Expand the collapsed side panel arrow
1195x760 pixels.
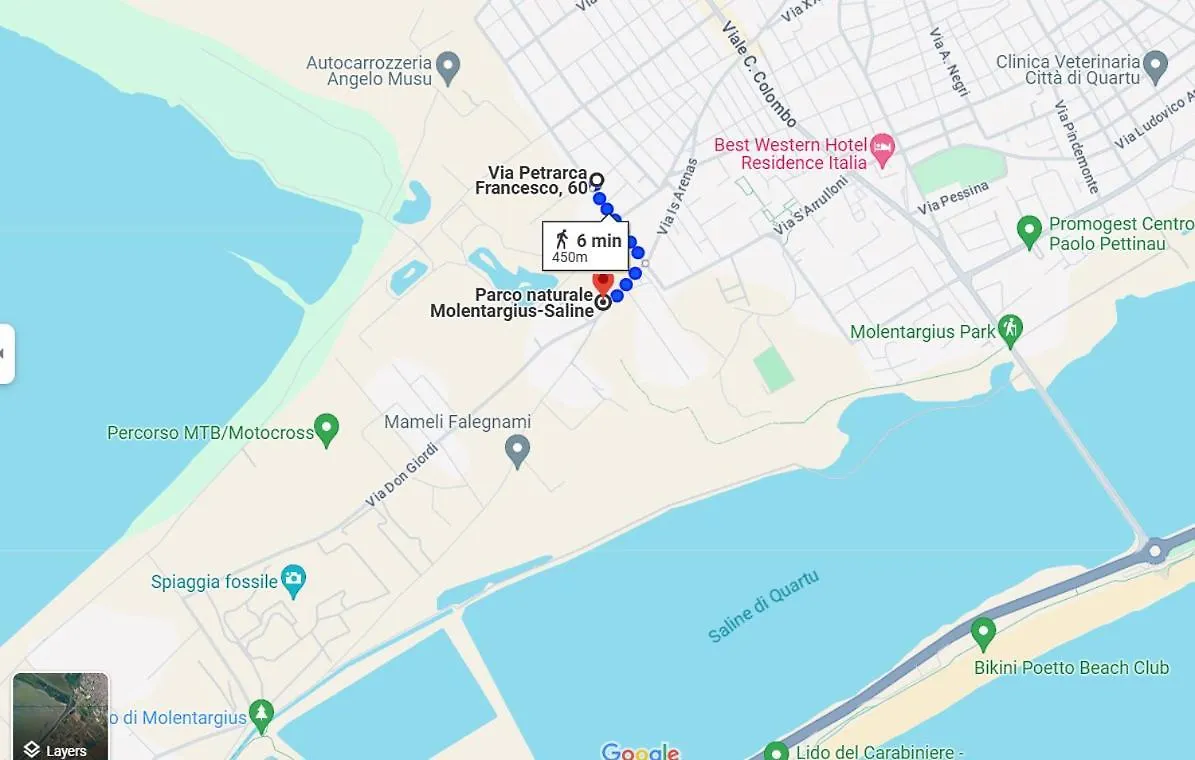[x=5, y=353]
